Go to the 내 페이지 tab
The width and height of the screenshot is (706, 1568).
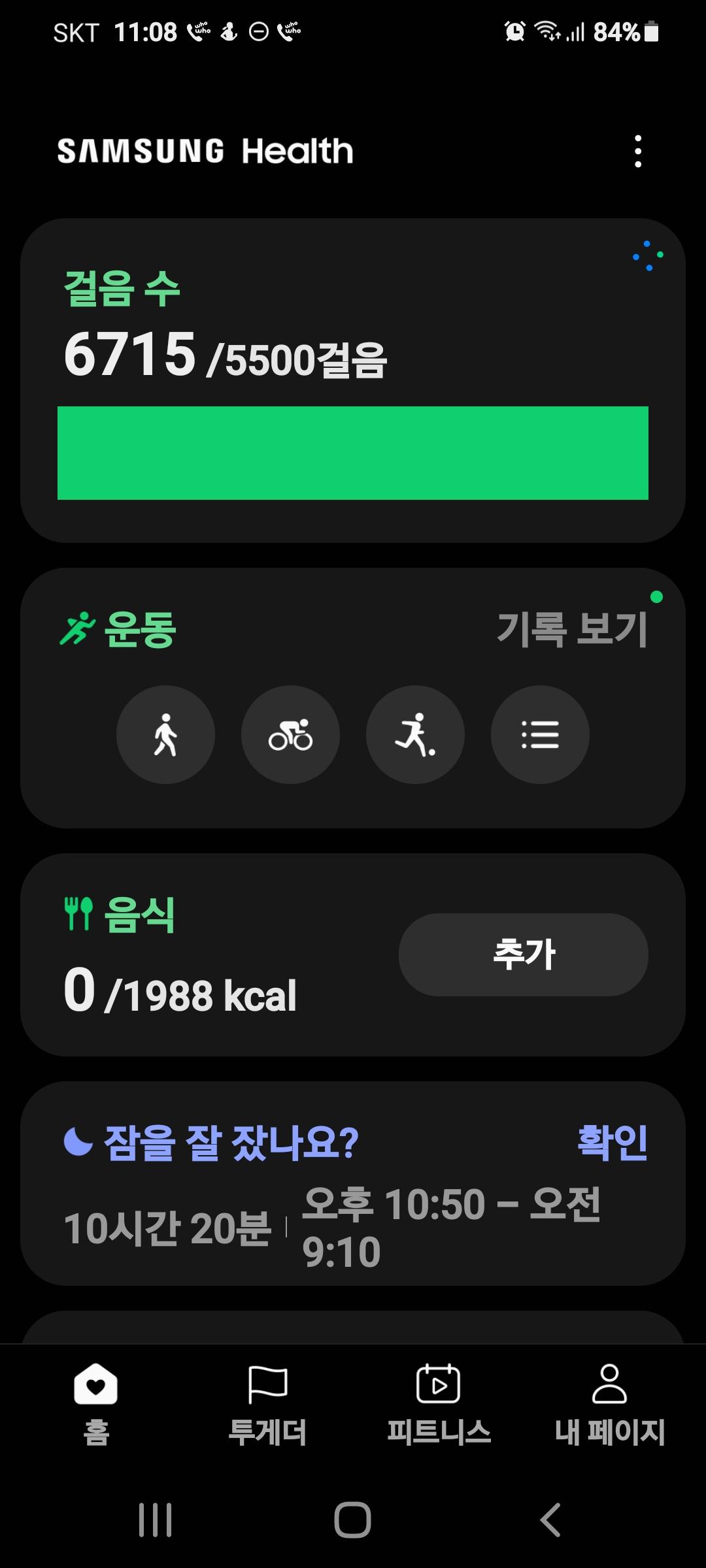(x=609, y=1403)
